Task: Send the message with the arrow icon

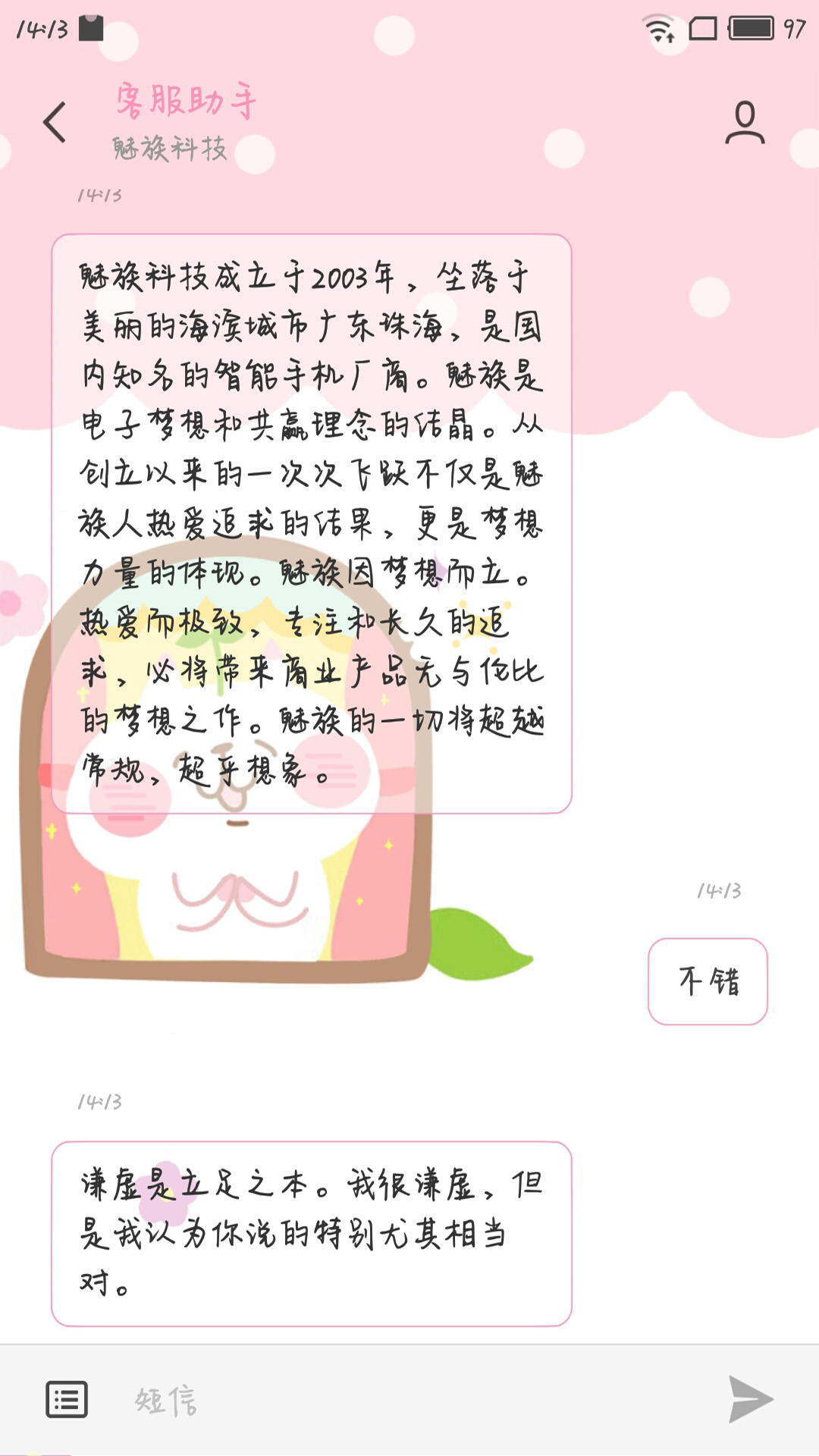Action: click(x=750, y=1399)
